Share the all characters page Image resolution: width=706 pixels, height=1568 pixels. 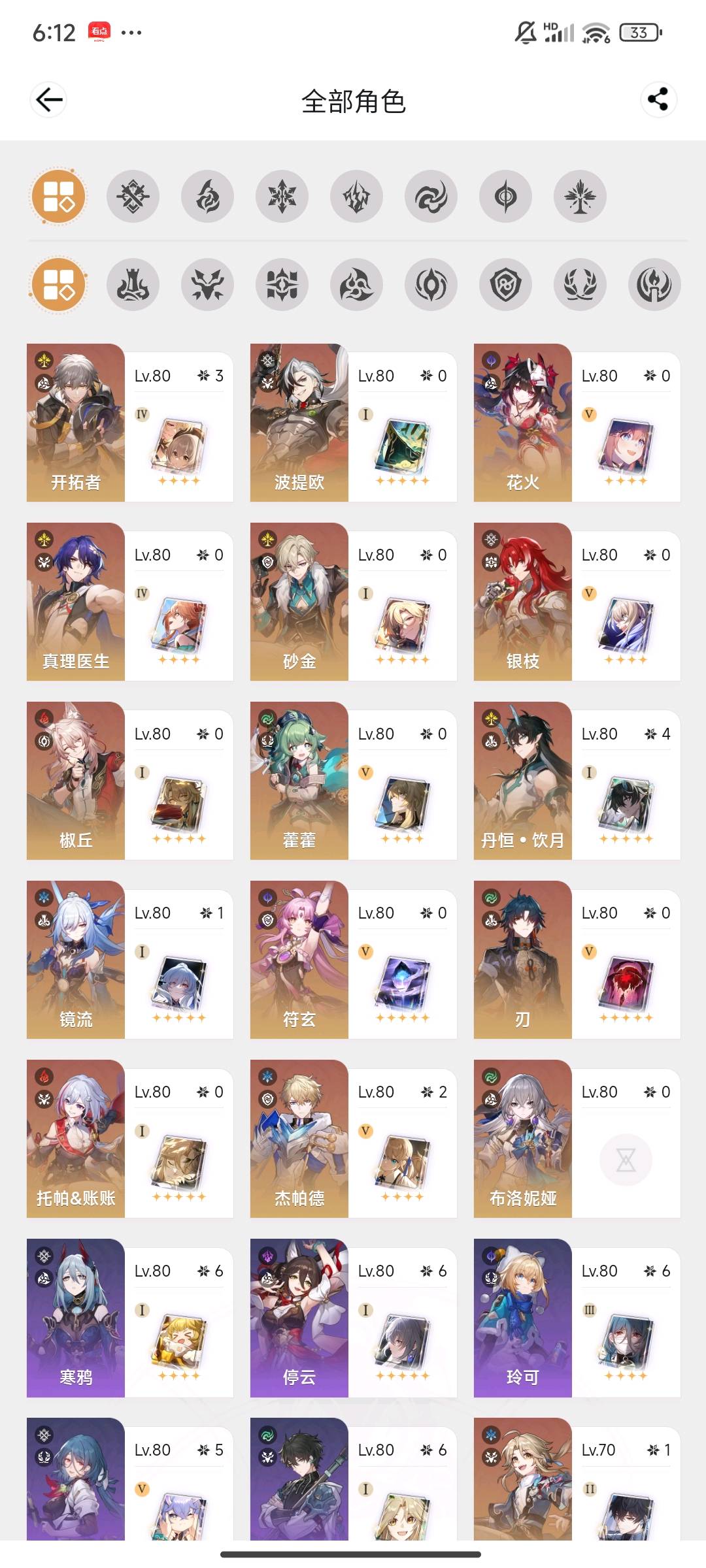pyautogui.click(x=658, y=99)
